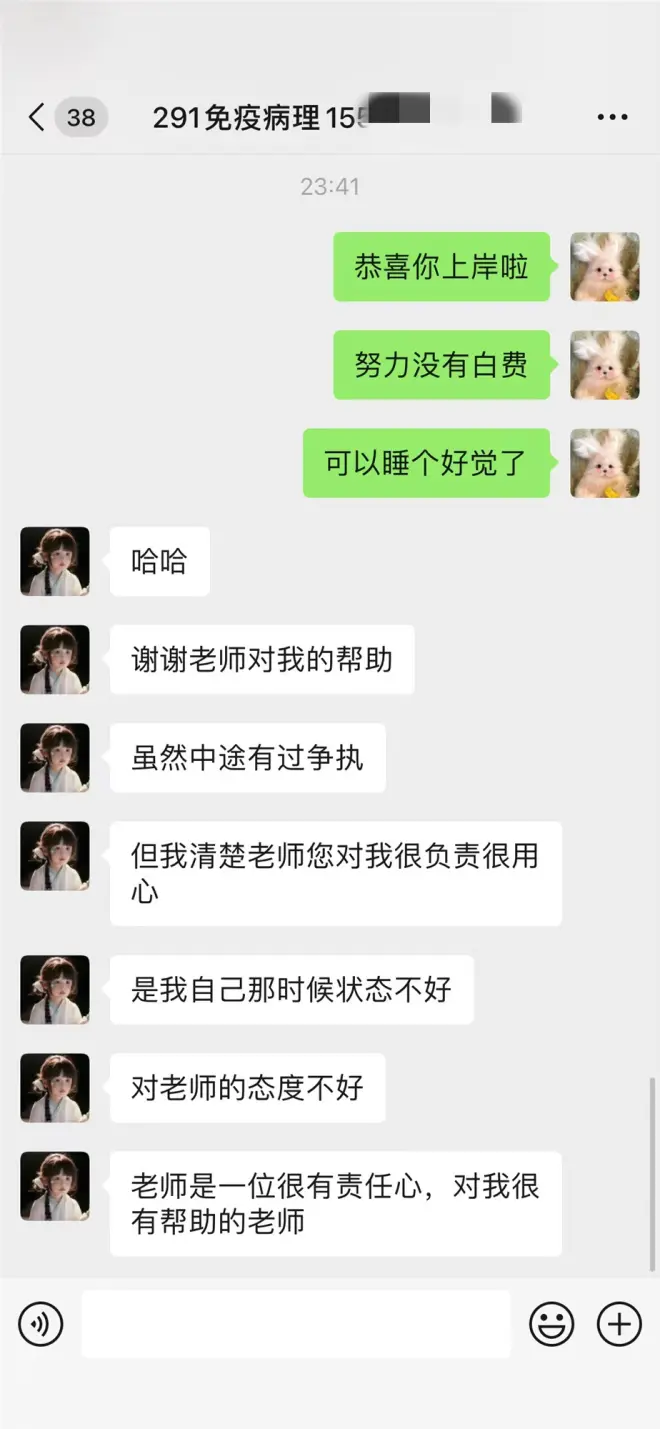
Task: Tap the message text field
Action: click(x=296, y=1325)
